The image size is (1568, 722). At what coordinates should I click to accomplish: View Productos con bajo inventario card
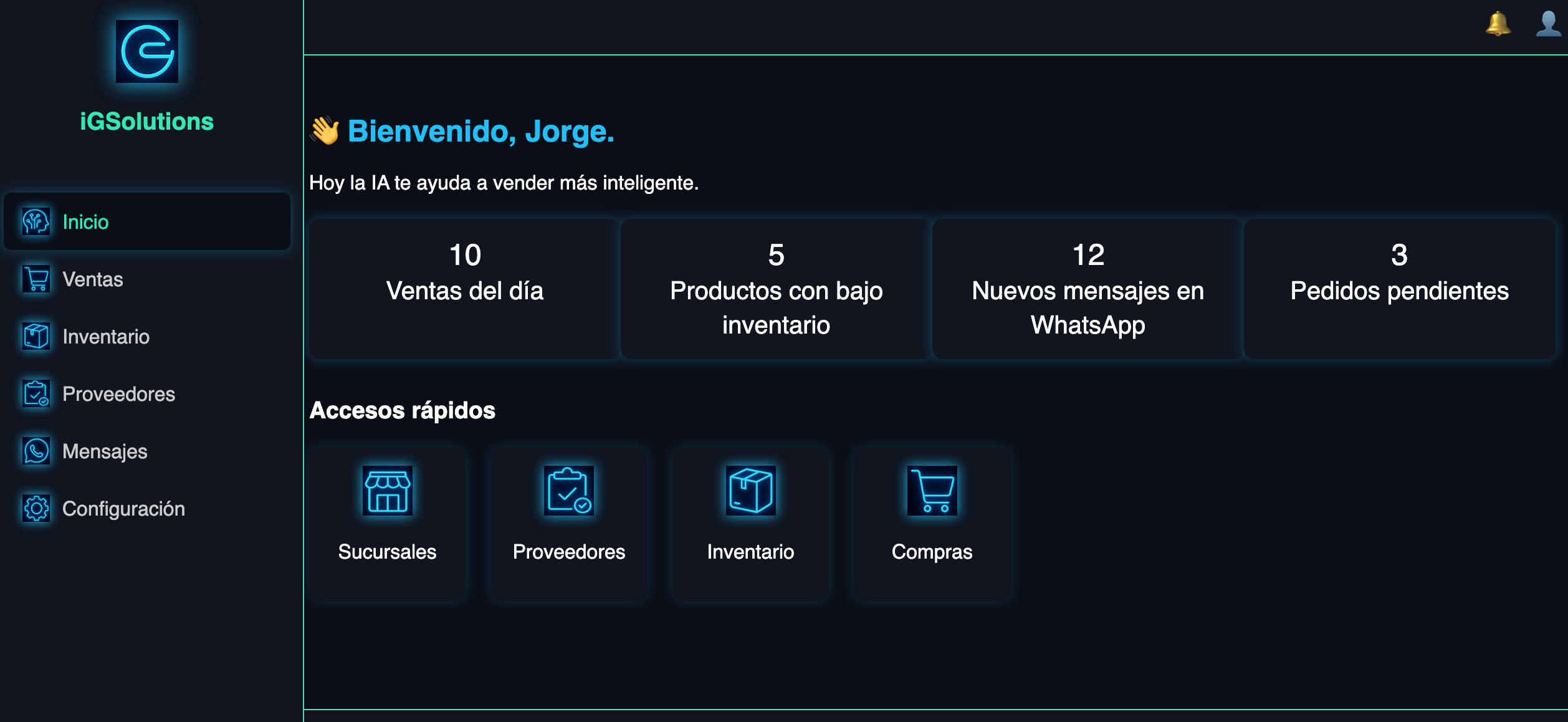(776, 288)
